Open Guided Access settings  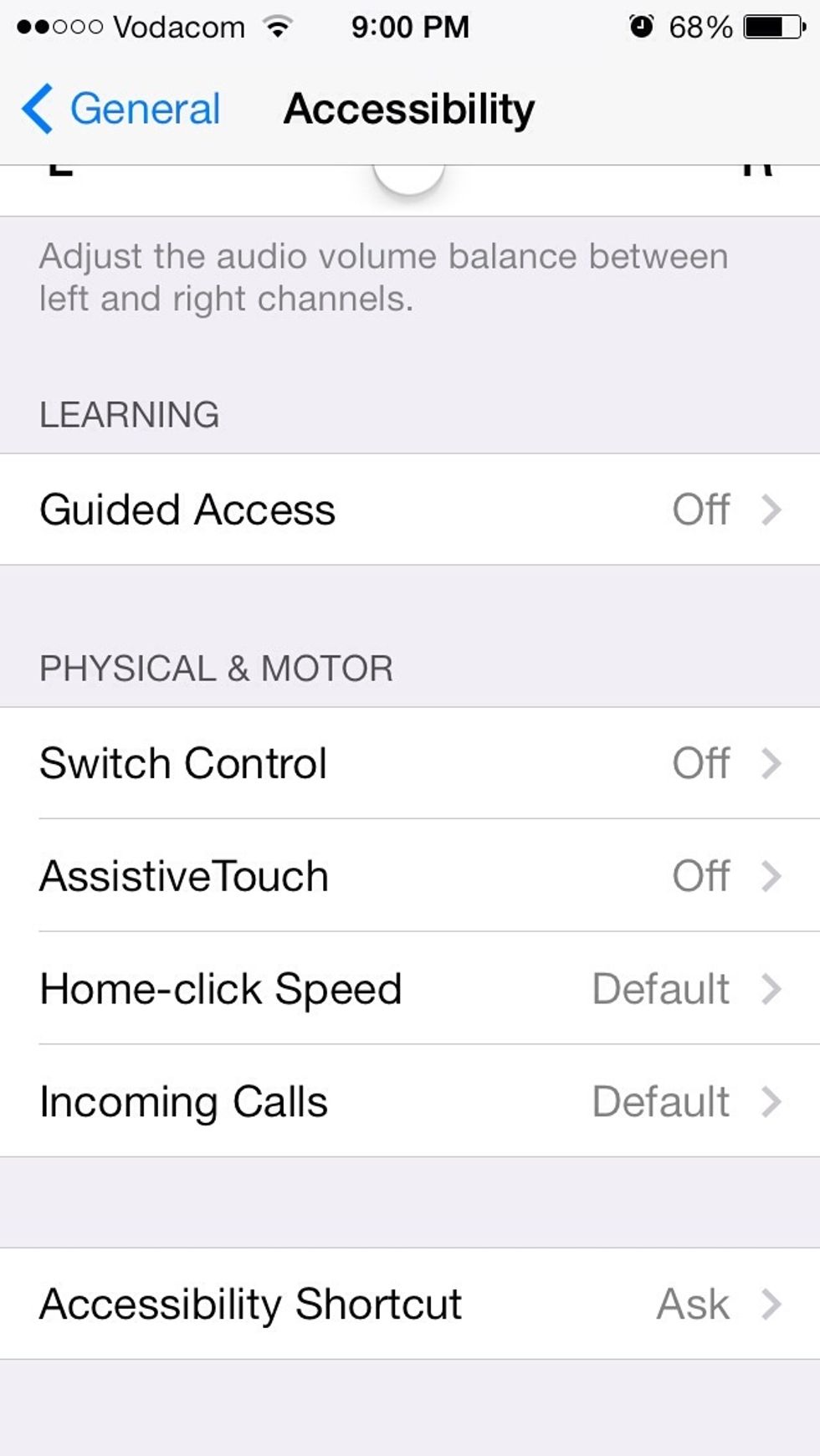(410, 510)
